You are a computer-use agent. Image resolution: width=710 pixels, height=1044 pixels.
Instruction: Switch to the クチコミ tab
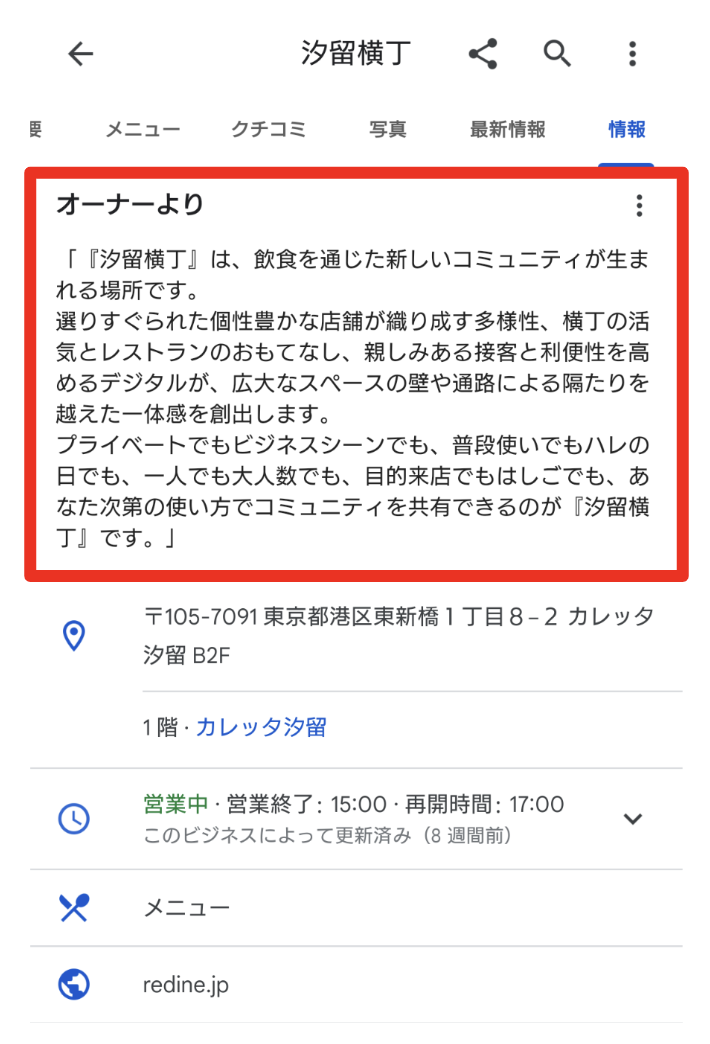(268, 129)
